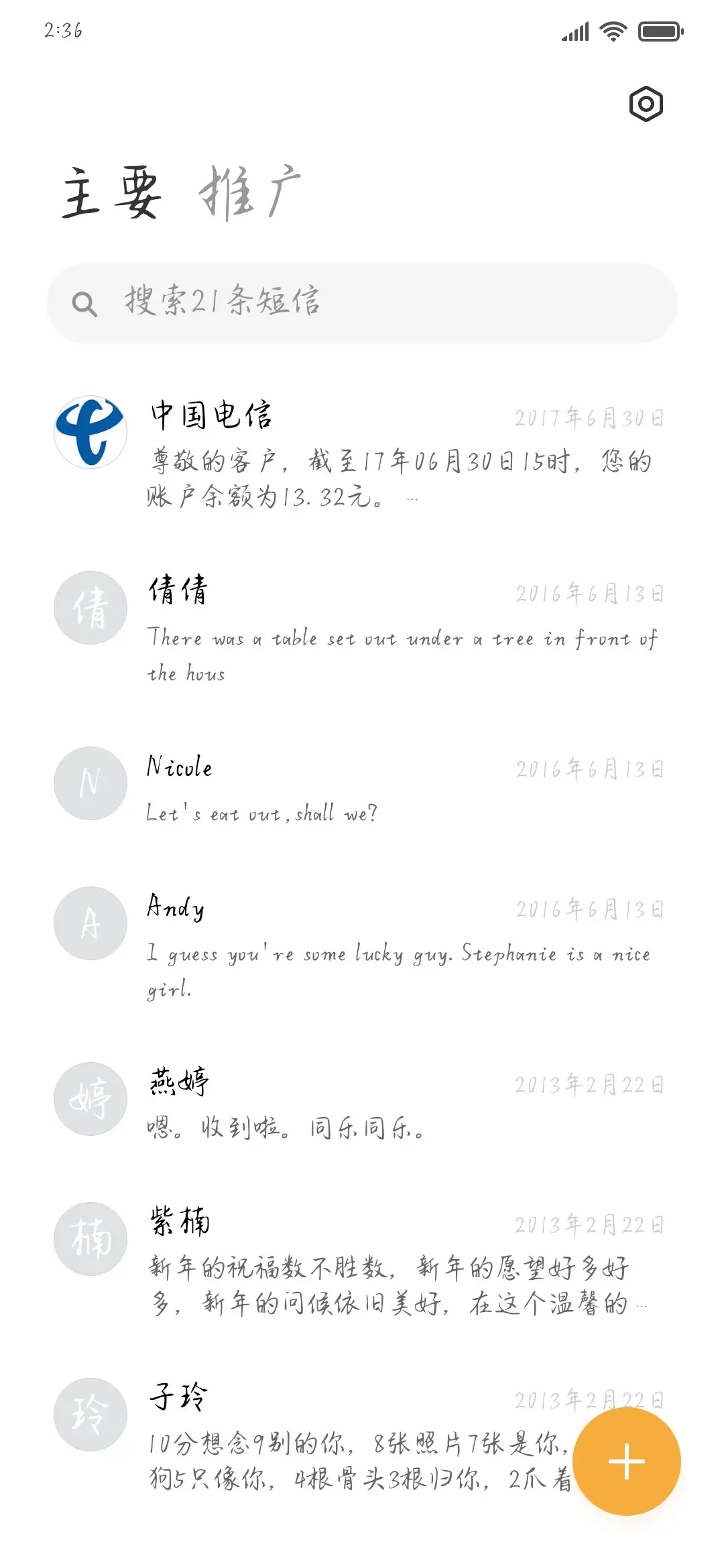Tap the 燕婷 contact avatar
The image size is (724, 1568).
point(90,1100)
